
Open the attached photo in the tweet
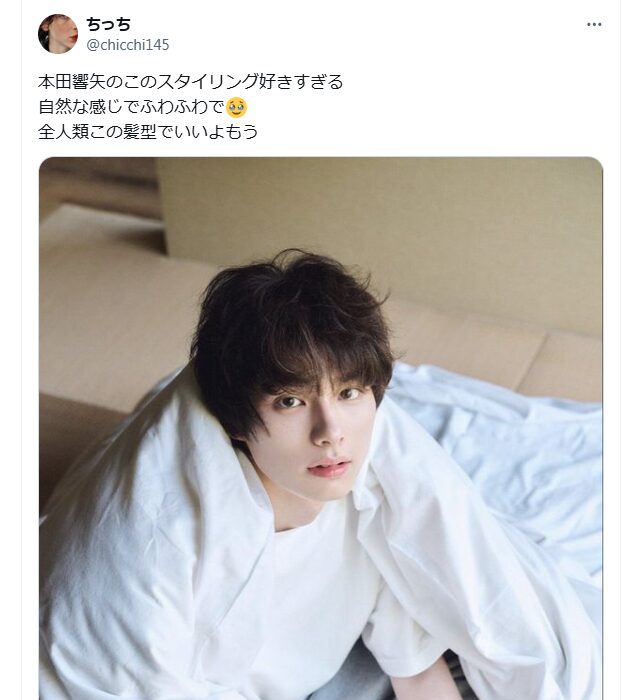coord(320,428)
